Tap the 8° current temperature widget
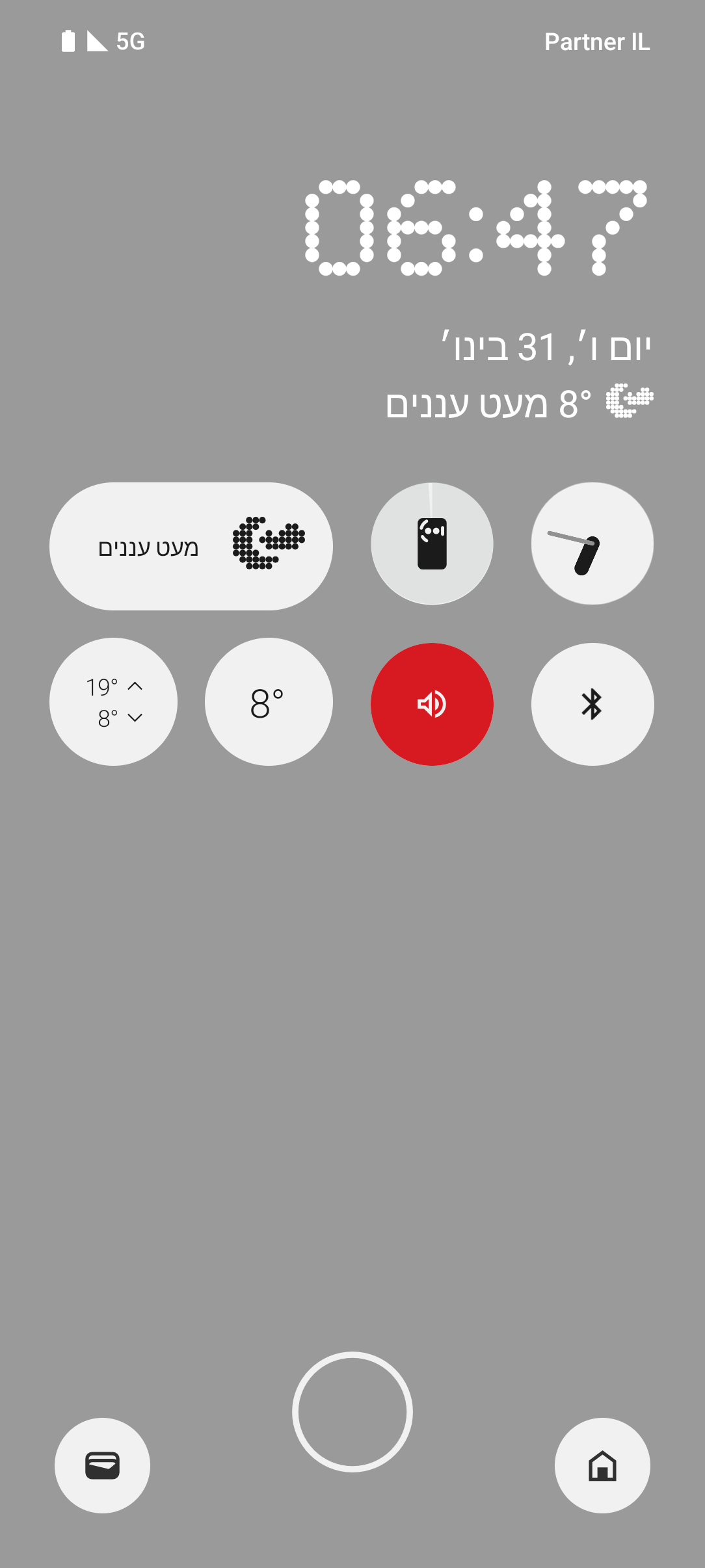The width and height of the screenshot is (705, 1568). pyautogui.click(x=269, y=701)
